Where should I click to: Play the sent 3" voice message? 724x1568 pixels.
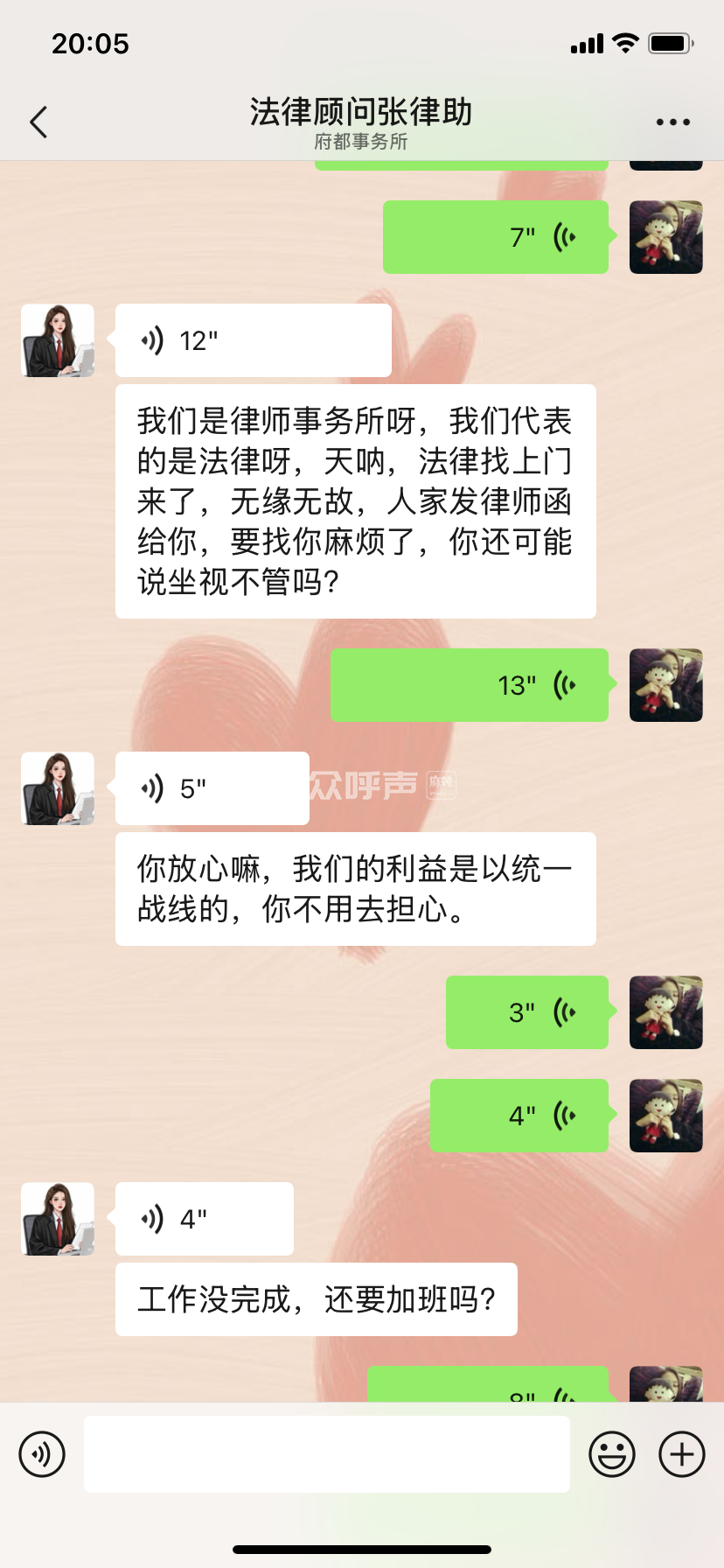(x=527, y=1012)
